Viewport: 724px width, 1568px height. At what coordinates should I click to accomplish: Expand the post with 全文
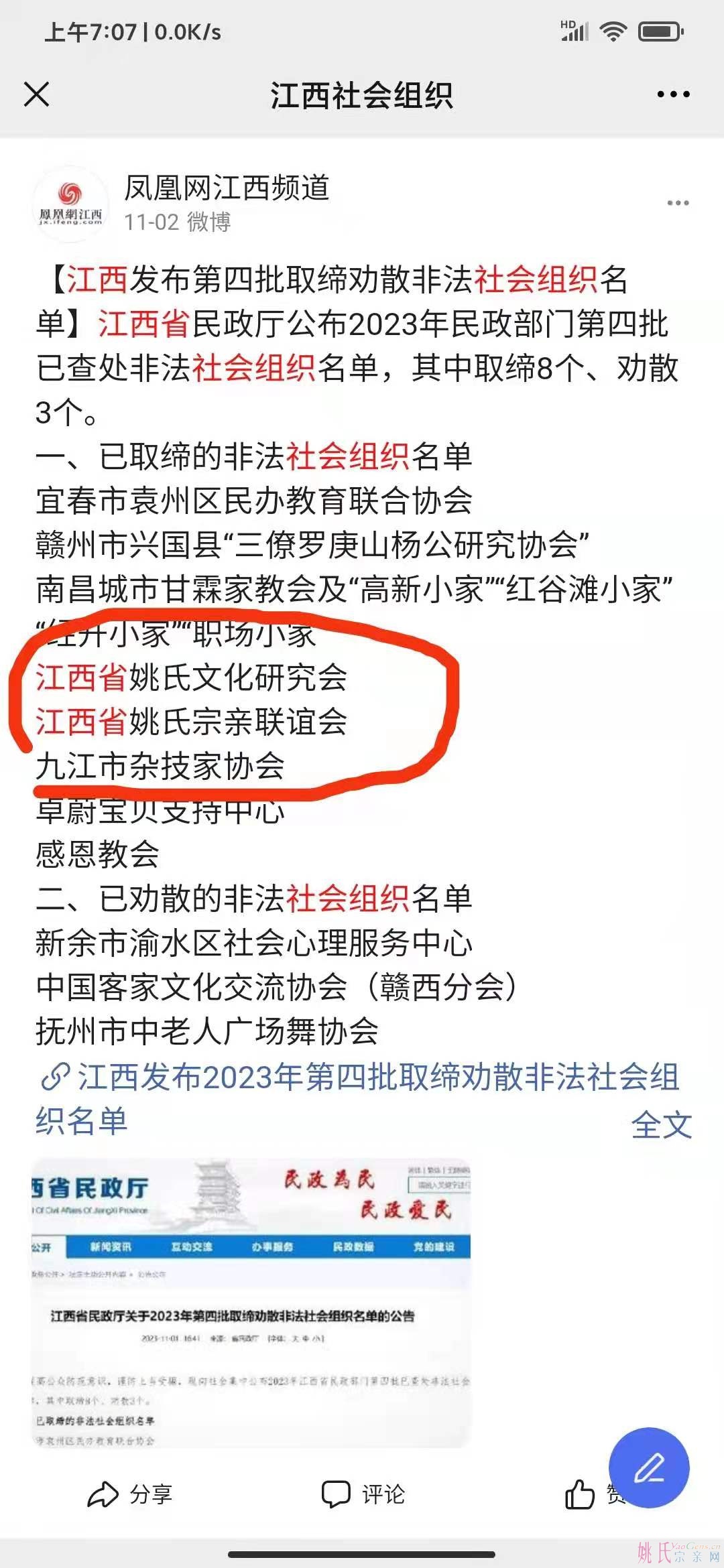[661, 1125]
